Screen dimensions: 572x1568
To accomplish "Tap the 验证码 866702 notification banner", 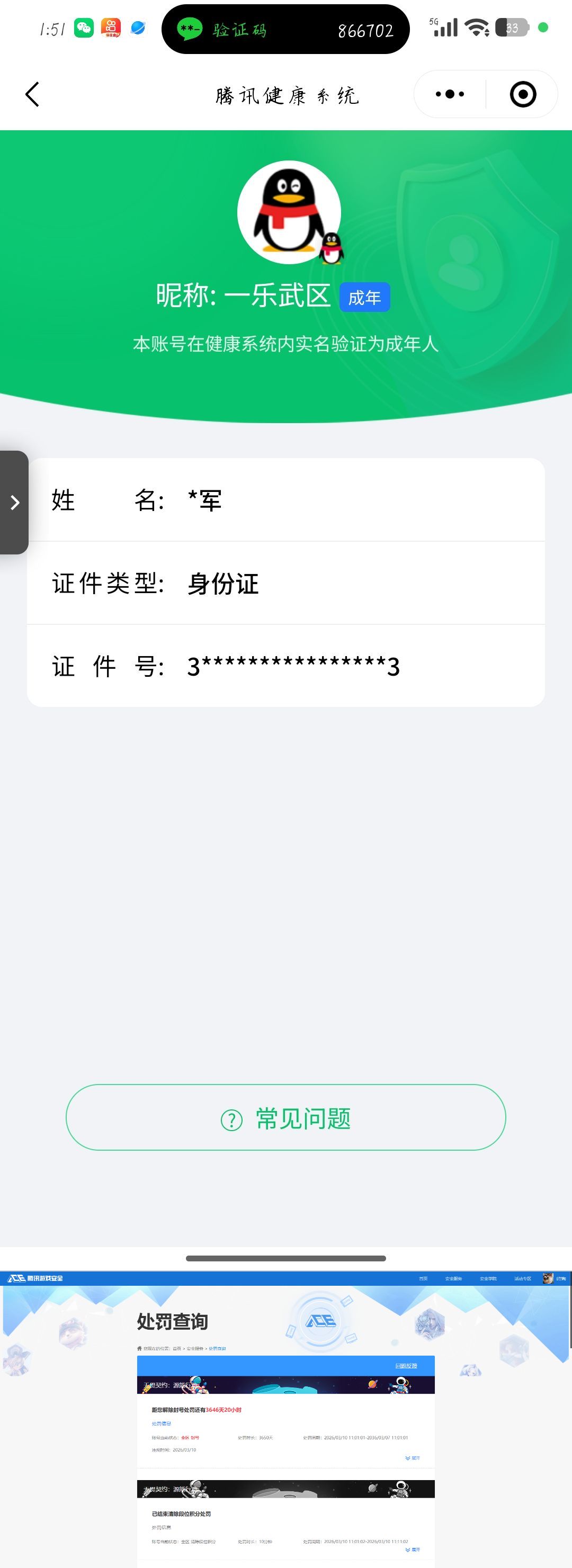I will coord(286,29).
